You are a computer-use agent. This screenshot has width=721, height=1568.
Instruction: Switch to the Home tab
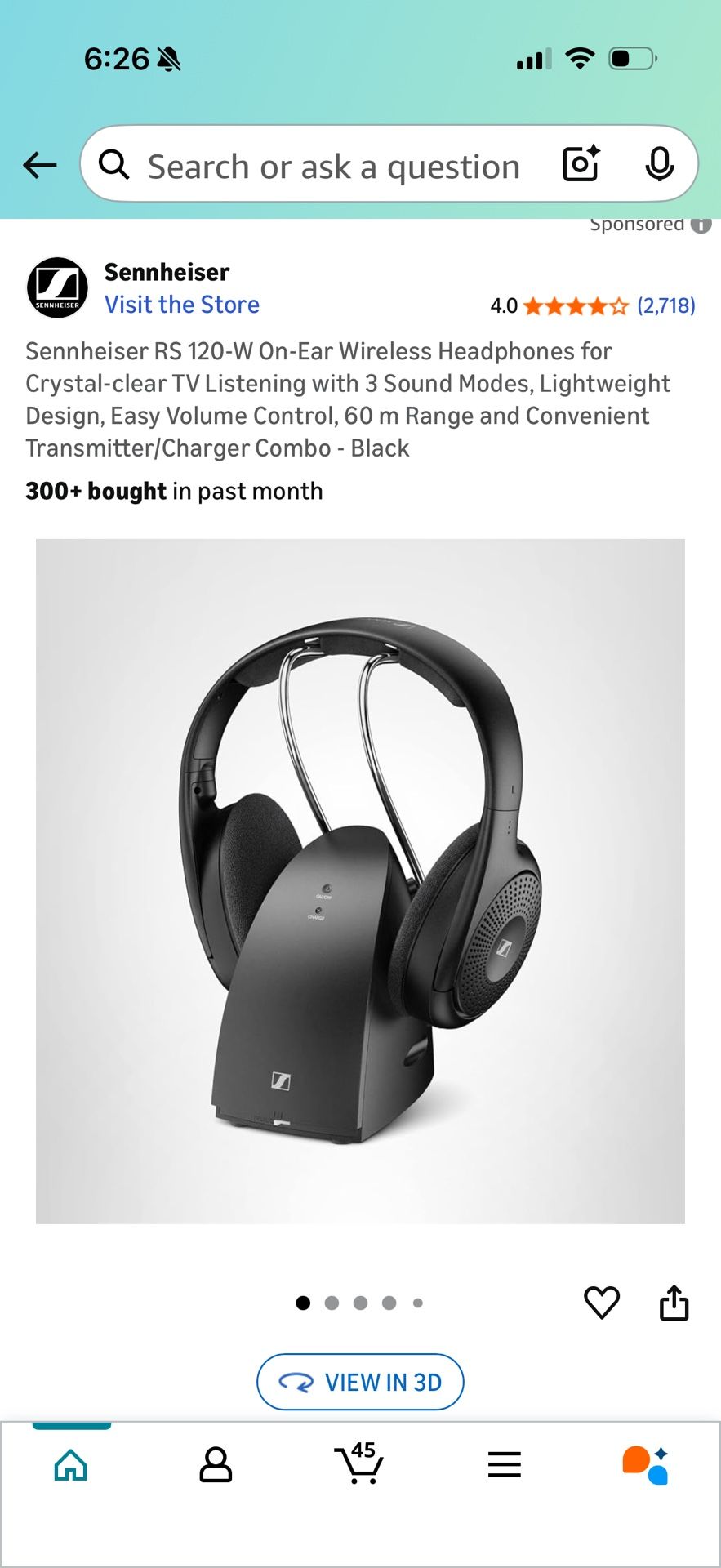(71, 1465)
